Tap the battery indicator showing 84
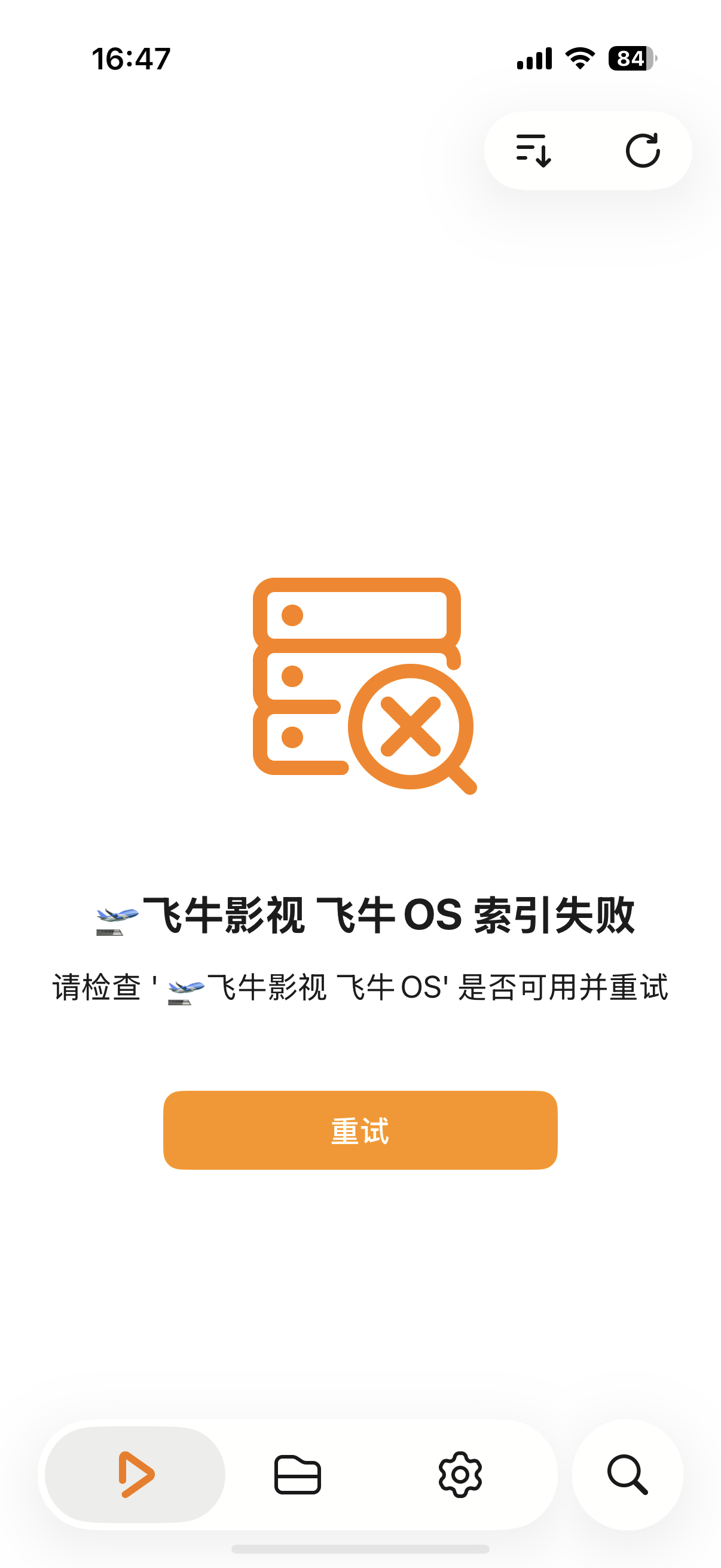The width and height of the screenshot is (721, 1568). pos(628,58)
